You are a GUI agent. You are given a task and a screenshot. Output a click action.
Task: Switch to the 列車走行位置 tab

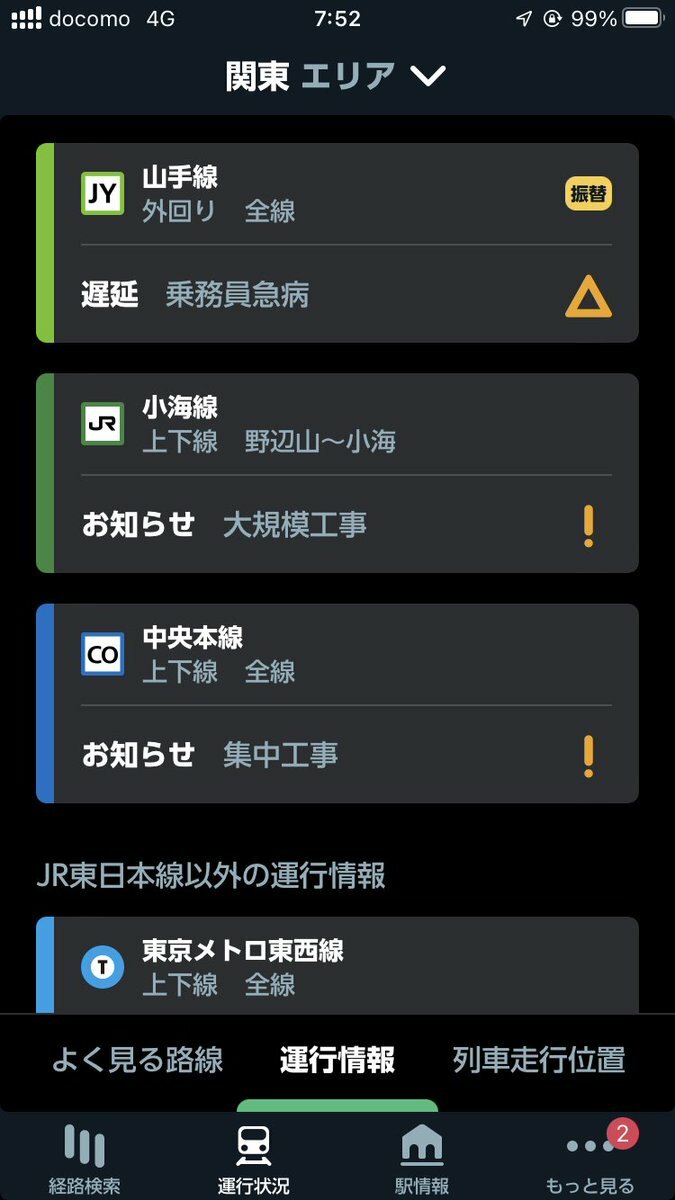click(x=538, y=1060)
